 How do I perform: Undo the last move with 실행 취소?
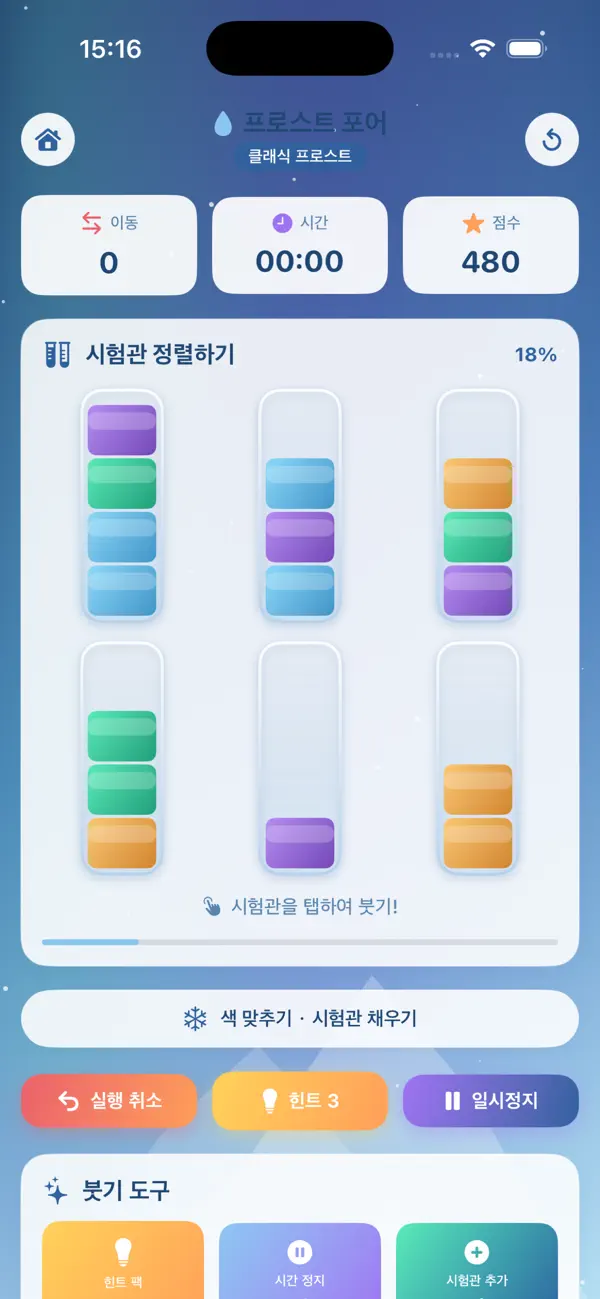coord(109,1101)
